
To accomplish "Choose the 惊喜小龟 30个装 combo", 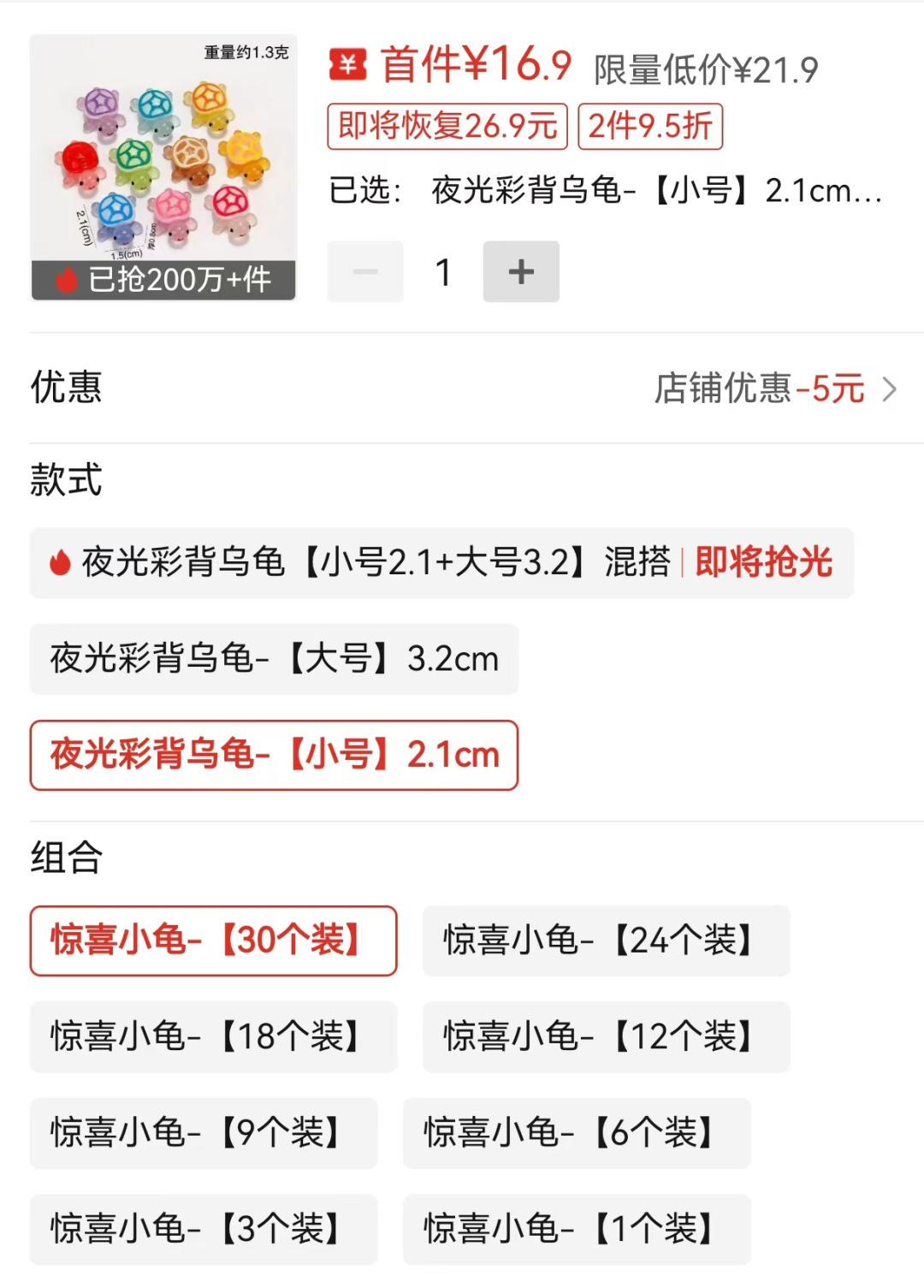I will click(x=213, y=941).
